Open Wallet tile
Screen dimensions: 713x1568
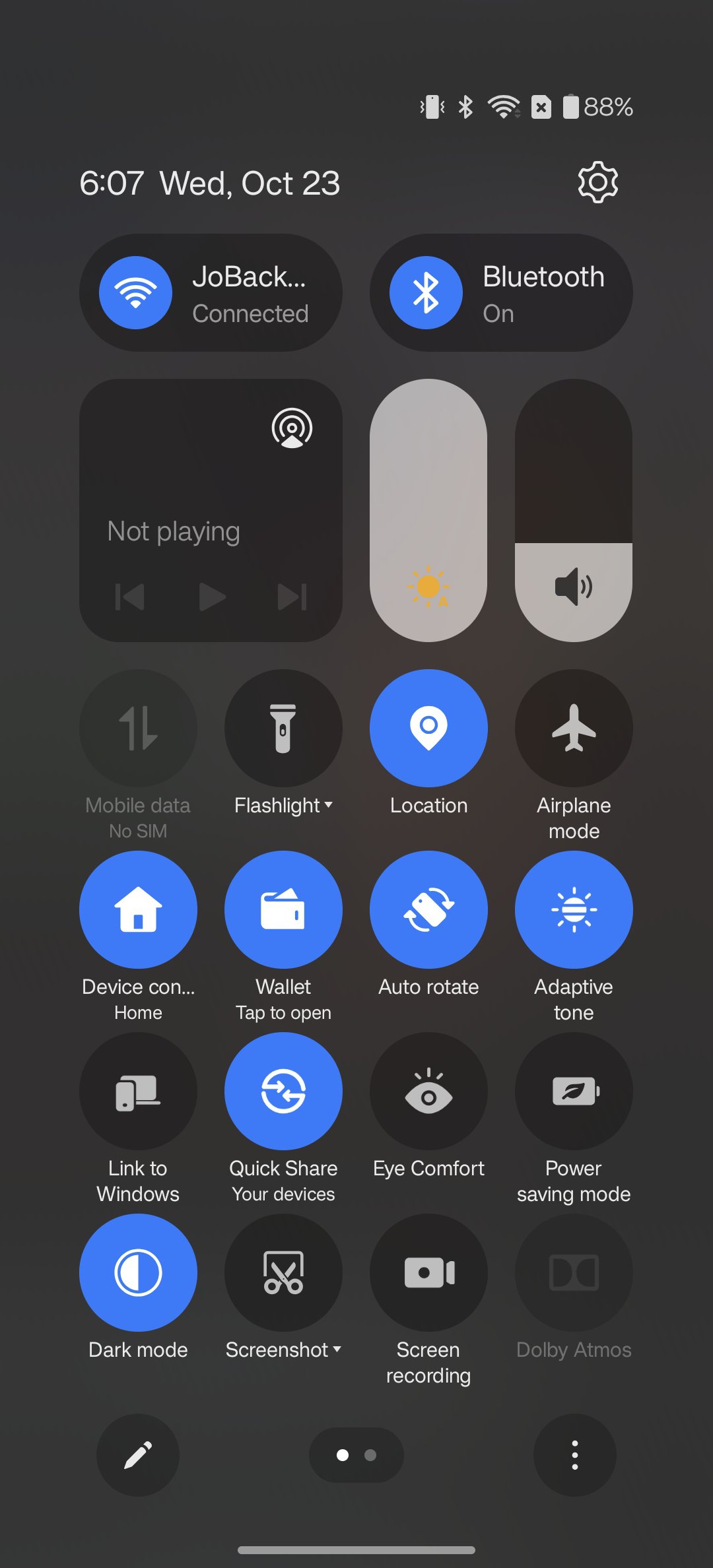(283, 909)
